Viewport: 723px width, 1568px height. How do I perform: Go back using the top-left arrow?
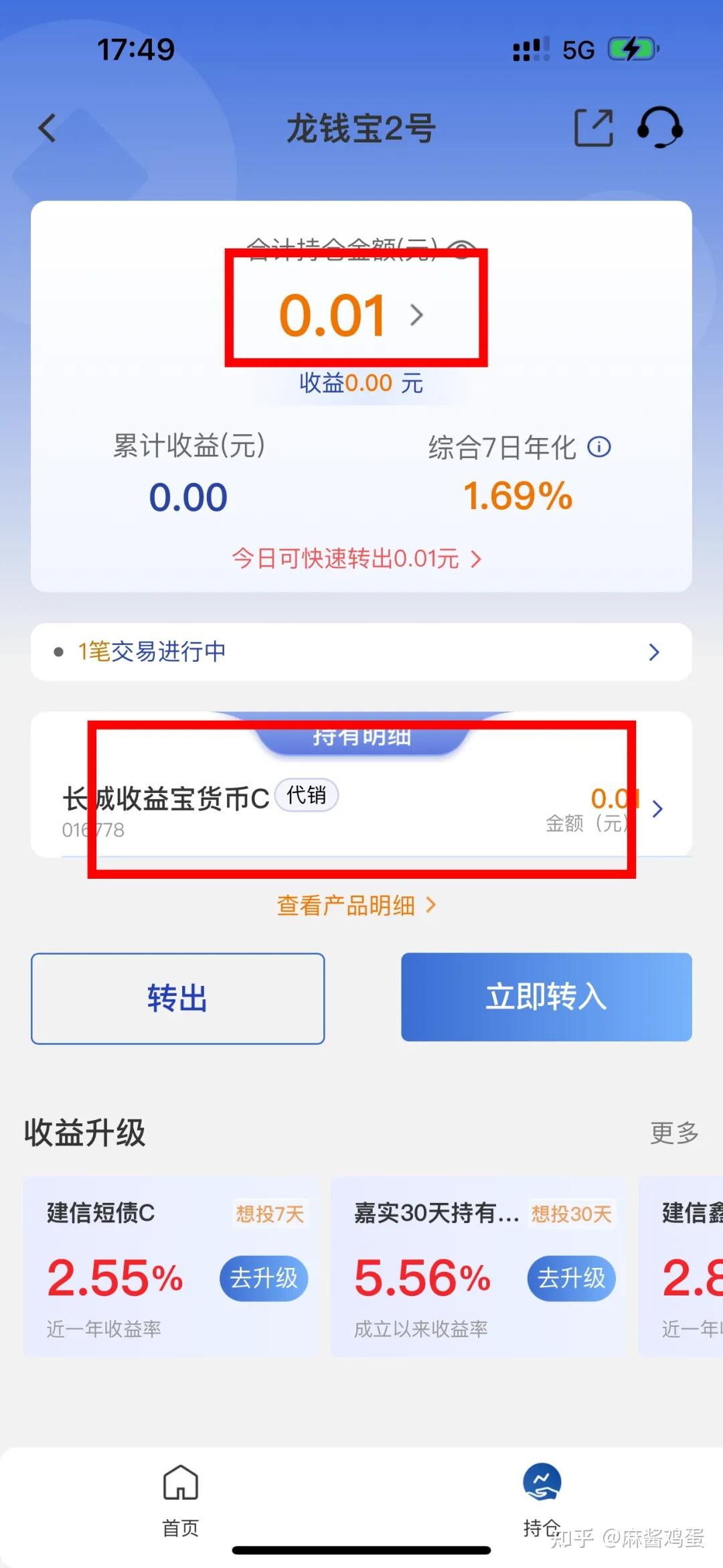pyautogui.click(x=47, y=128)
